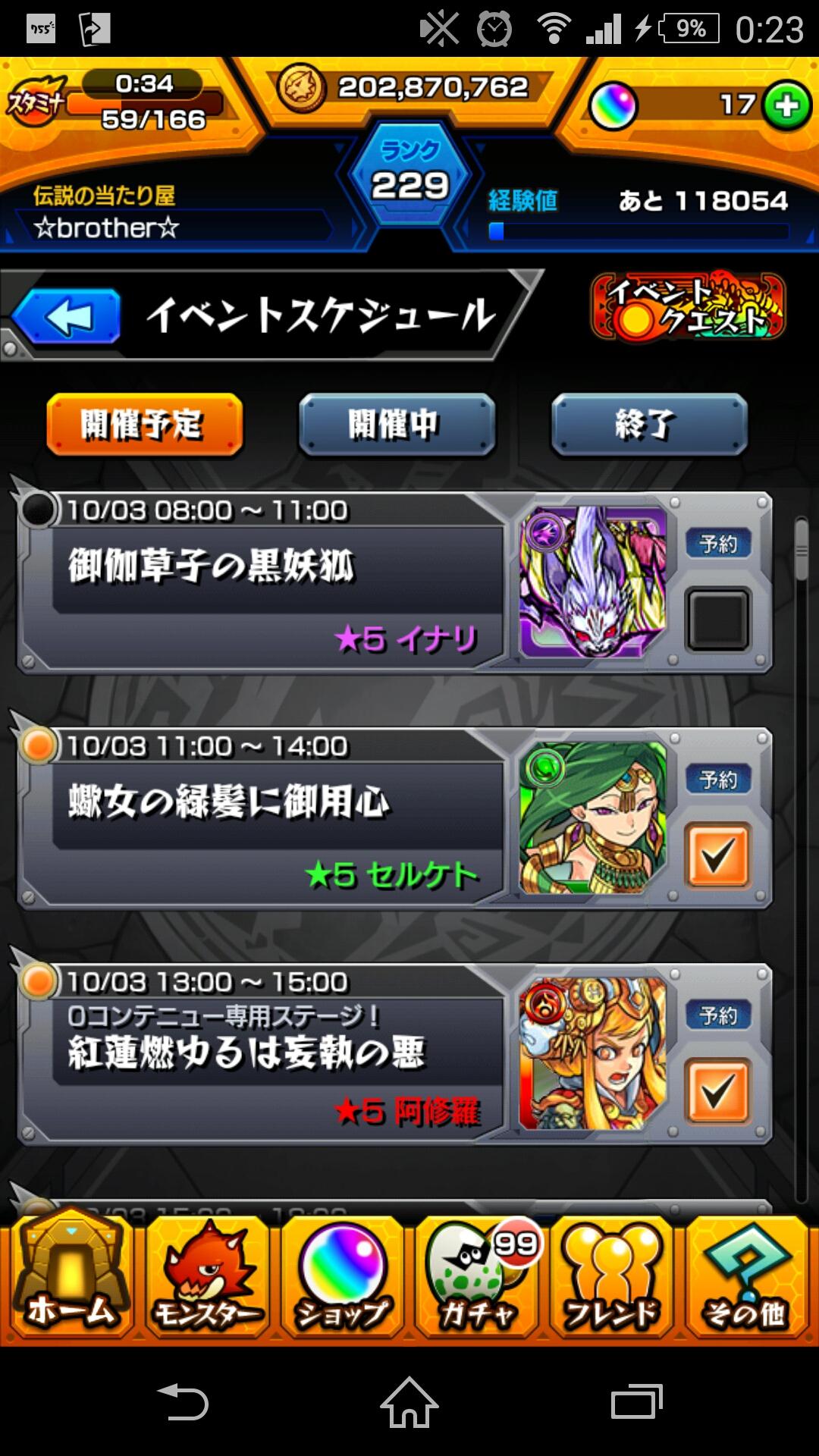Open the モンスター (Monster) menu icon
Screen dimensions: 819x1456
coord(207,1282)
